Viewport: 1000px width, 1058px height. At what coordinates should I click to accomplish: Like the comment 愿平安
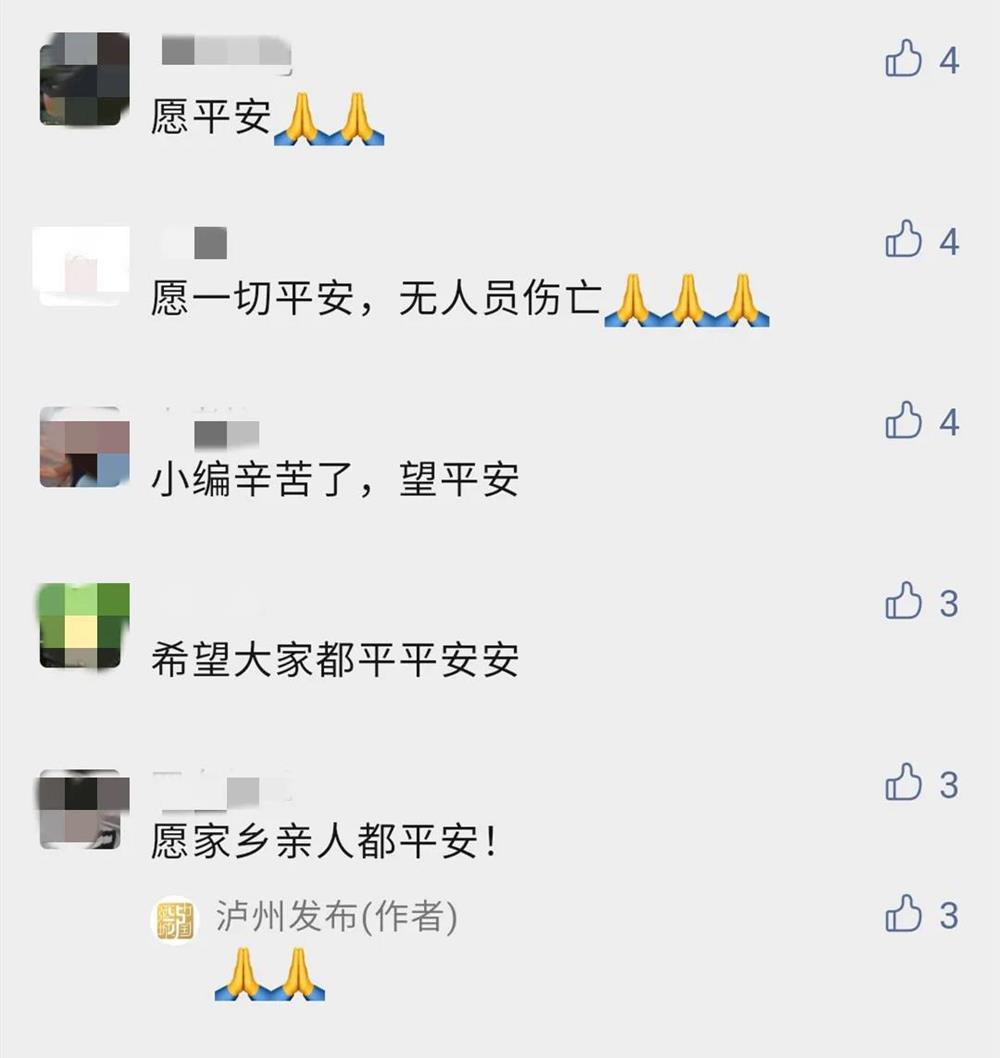click(x=904, y=60)
